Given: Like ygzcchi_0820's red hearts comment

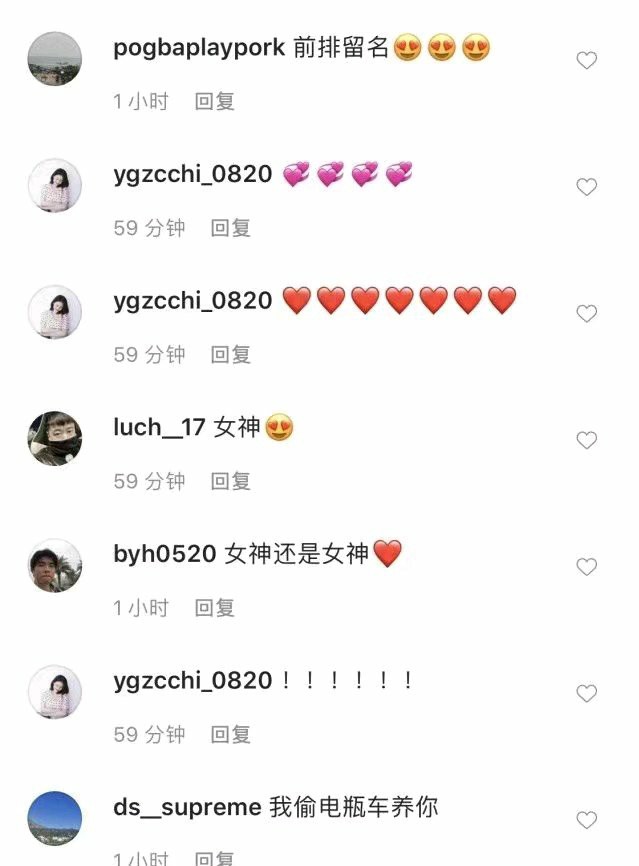Looking at the screenshot, I should pos(587,314).
